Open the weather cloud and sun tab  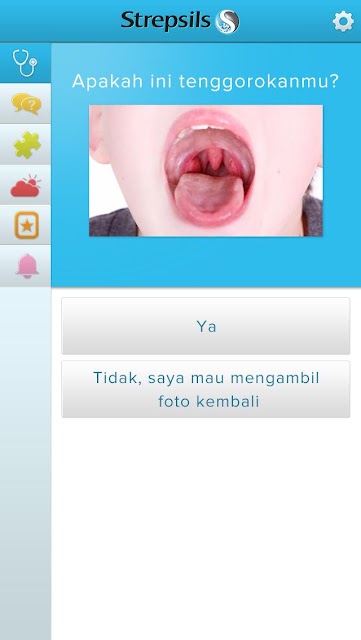(25, 185)
